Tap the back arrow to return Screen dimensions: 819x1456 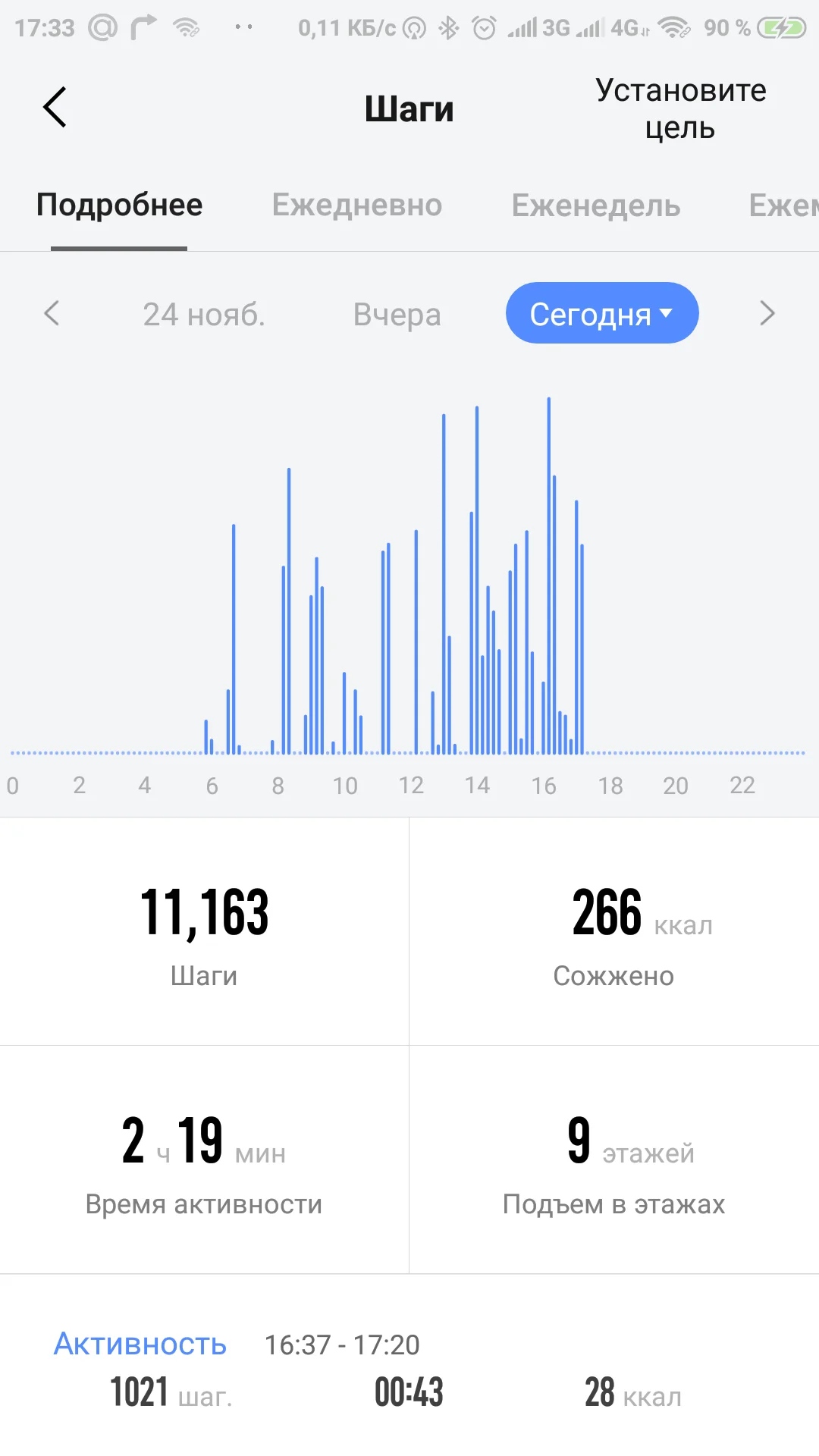click(x=55, y=108)
